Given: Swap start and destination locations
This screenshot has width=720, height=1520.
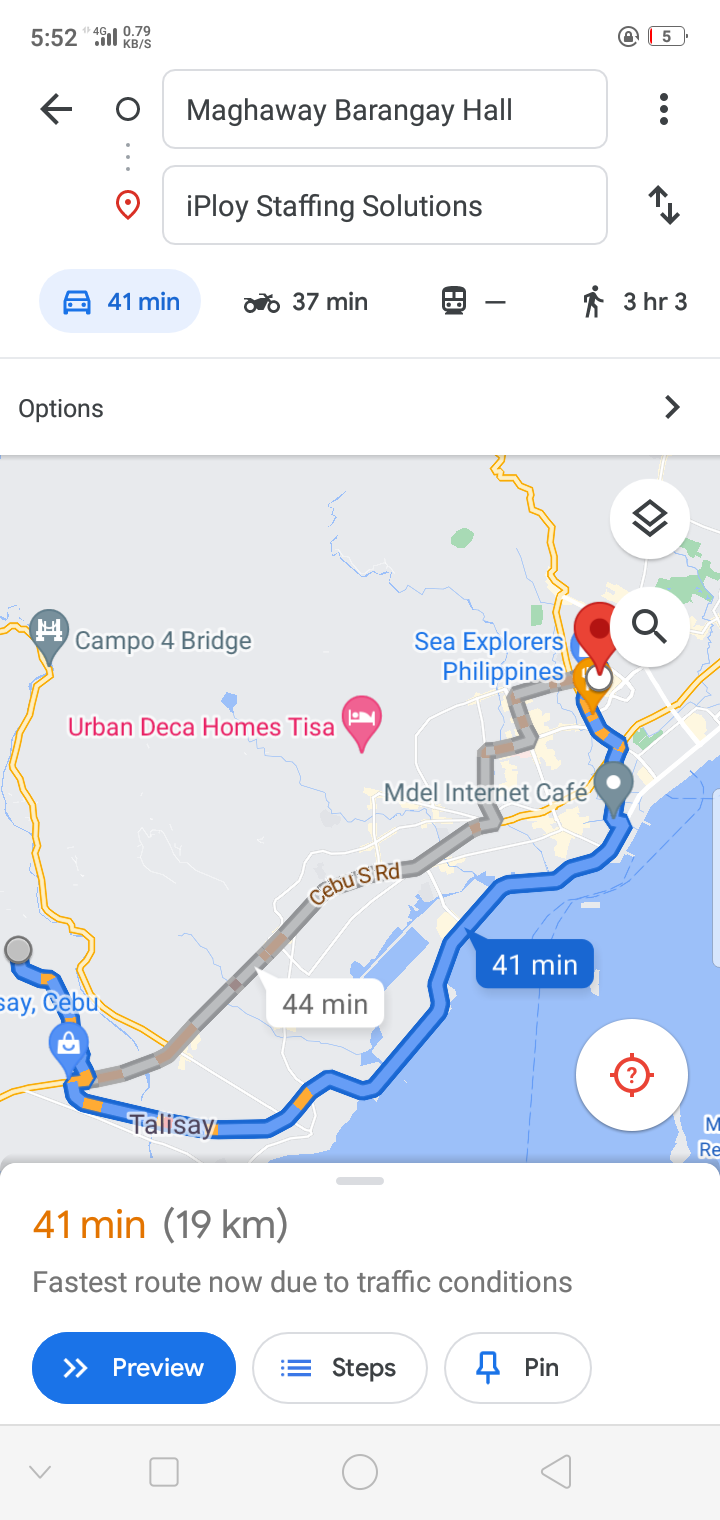Looking at the screenshot, I should 663,205.
